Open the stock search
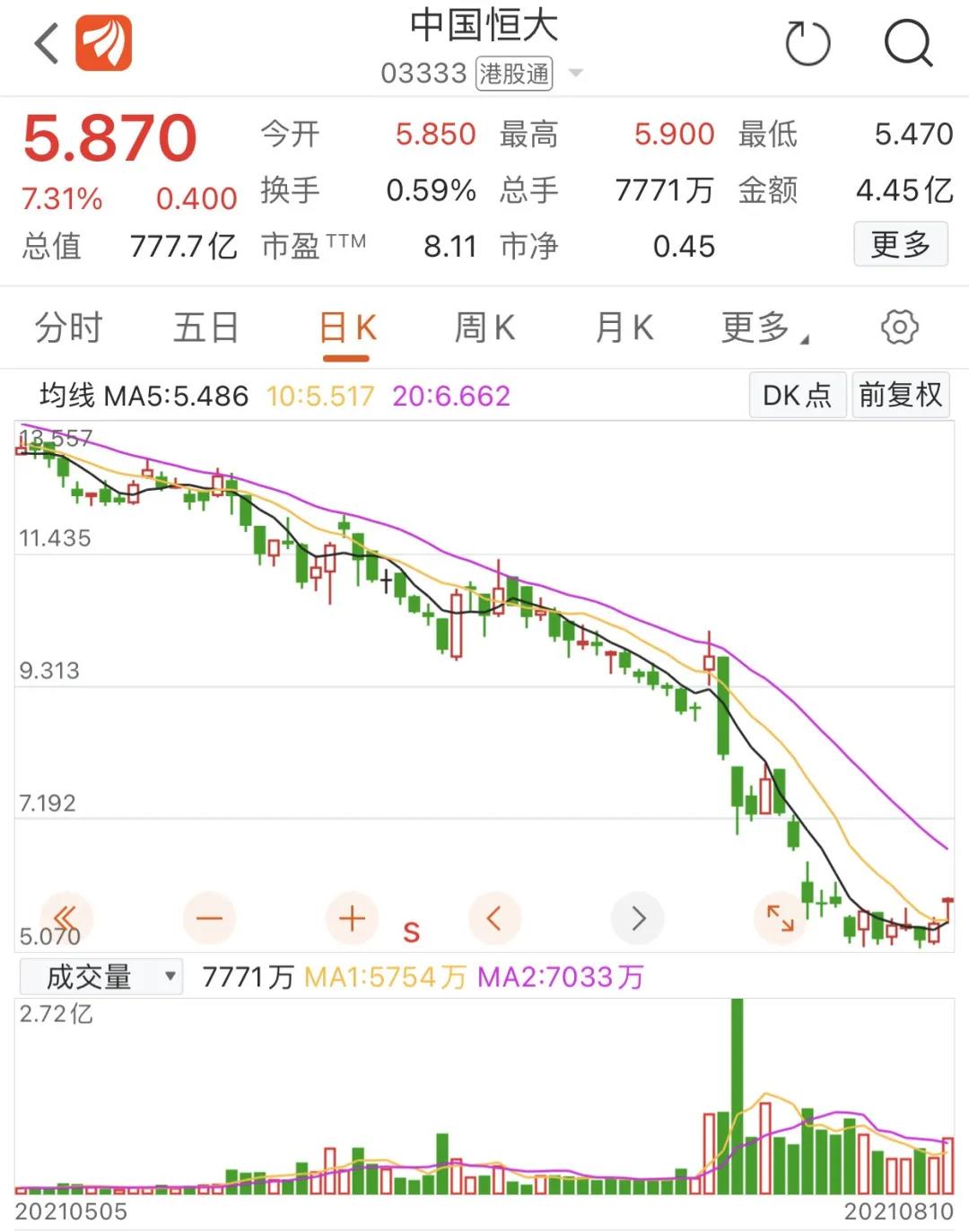 coord(909,43)
